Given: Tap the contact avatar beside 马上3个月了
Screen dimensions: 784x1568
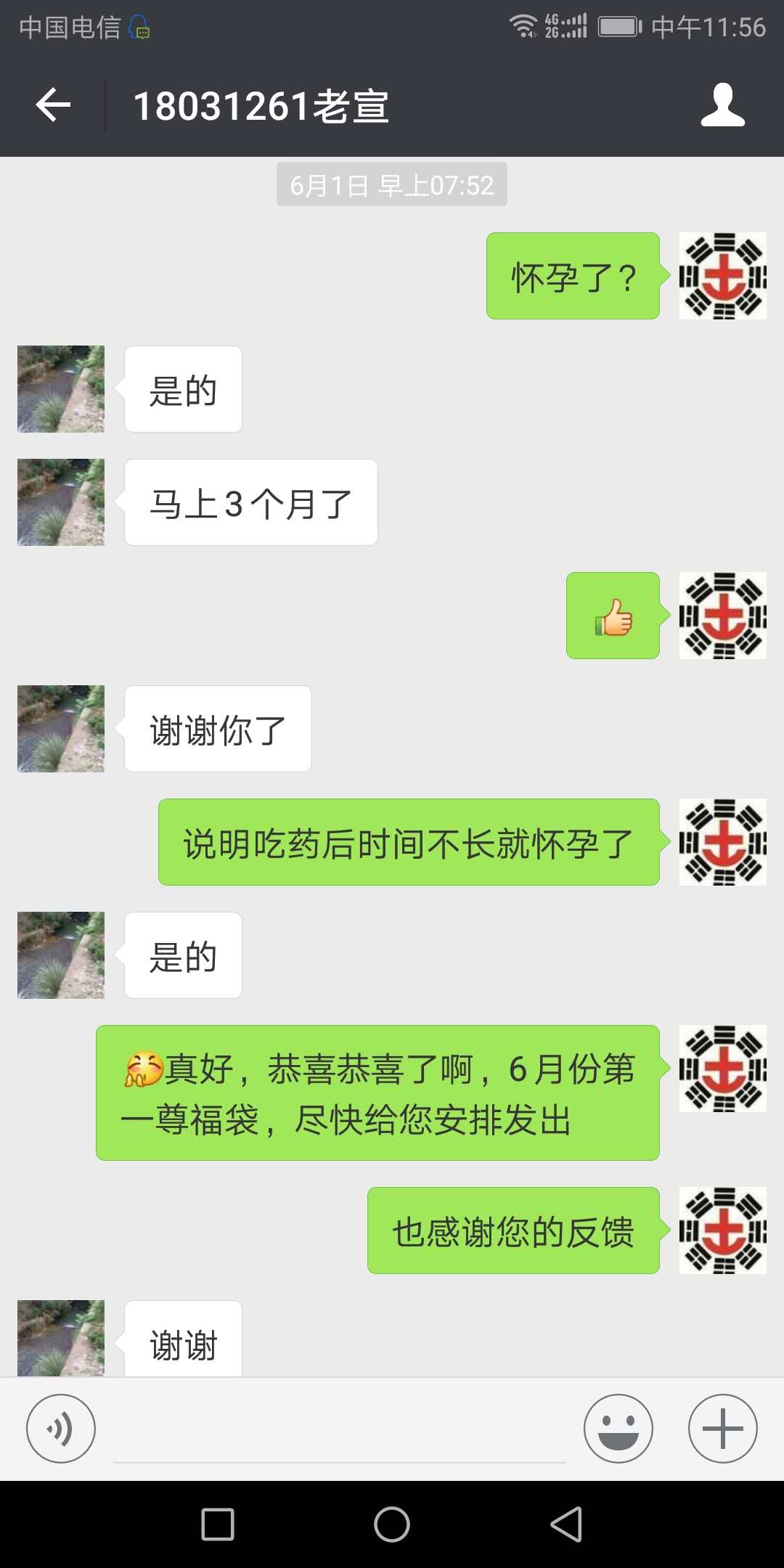Looking at the screenshot, I should click(x=61, y=502).
